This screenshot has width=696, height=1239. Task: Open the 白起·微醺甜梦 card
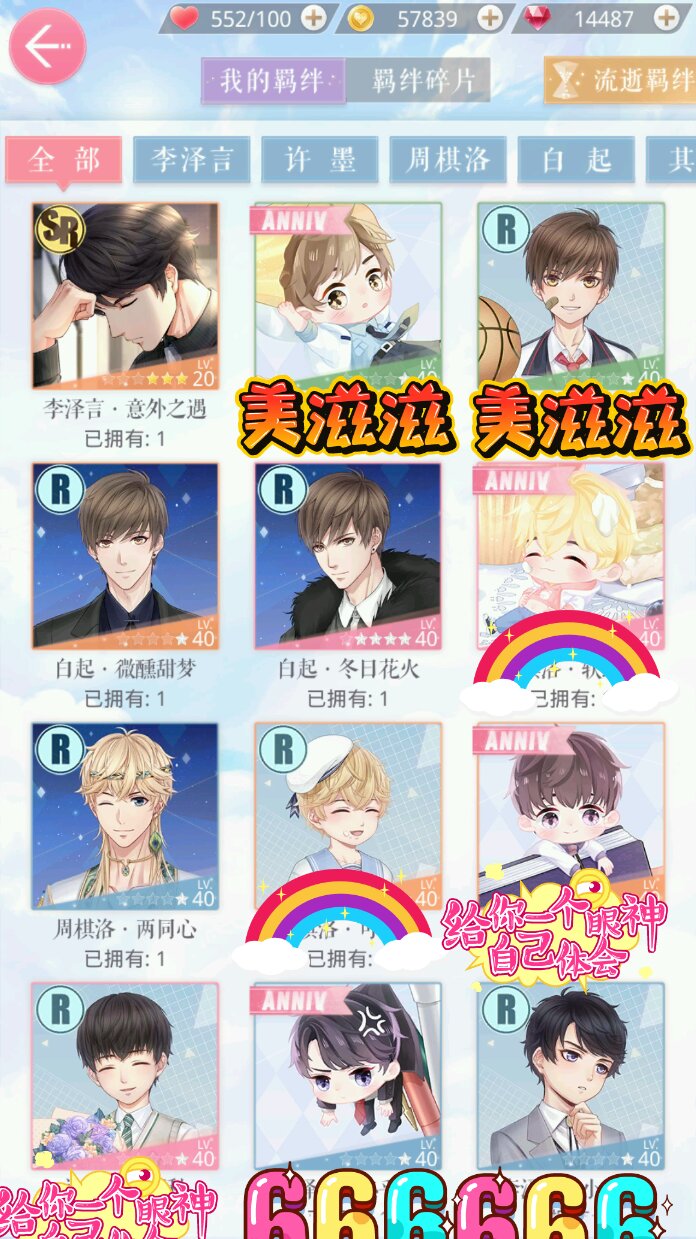point(125,556)
